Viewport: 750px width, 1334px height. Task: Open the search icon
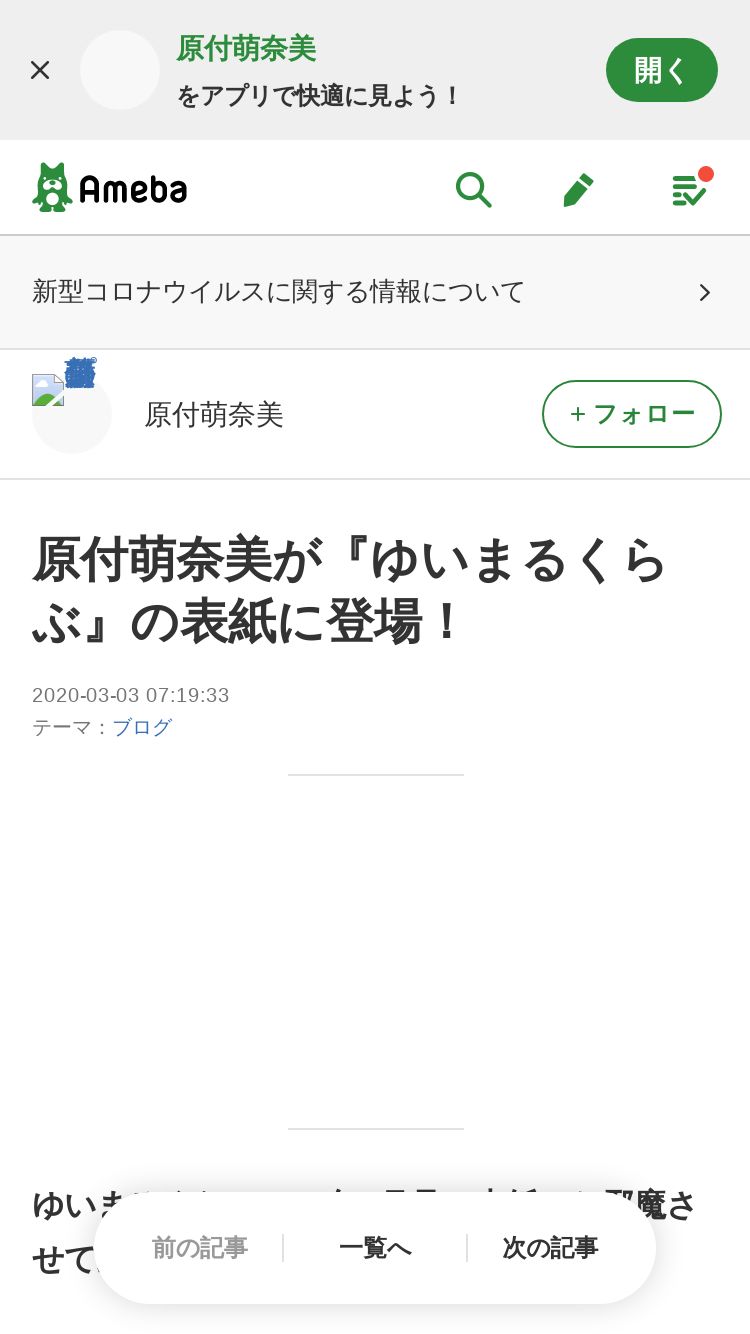click(473, 189)
